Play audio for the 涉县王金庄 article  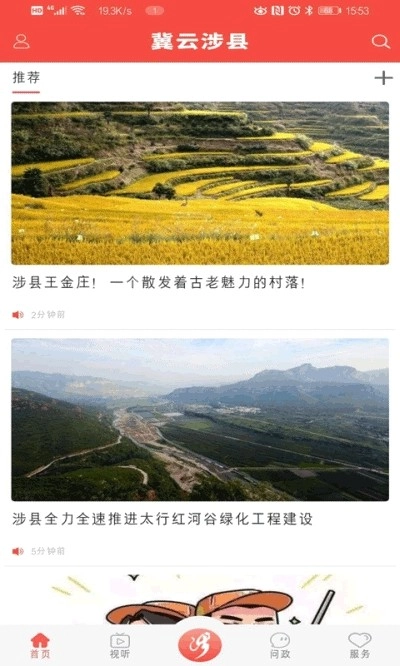coord(18,315)
